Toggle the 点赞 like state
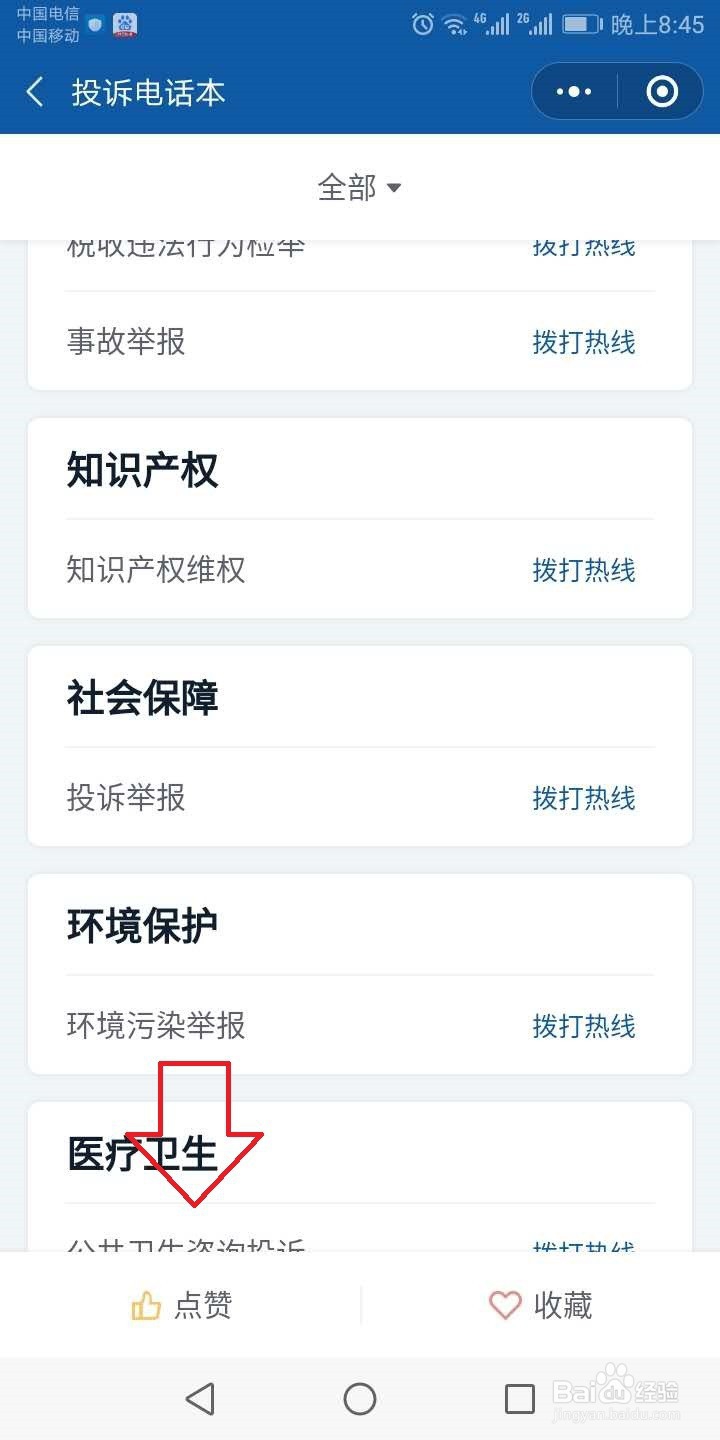 180,1304
